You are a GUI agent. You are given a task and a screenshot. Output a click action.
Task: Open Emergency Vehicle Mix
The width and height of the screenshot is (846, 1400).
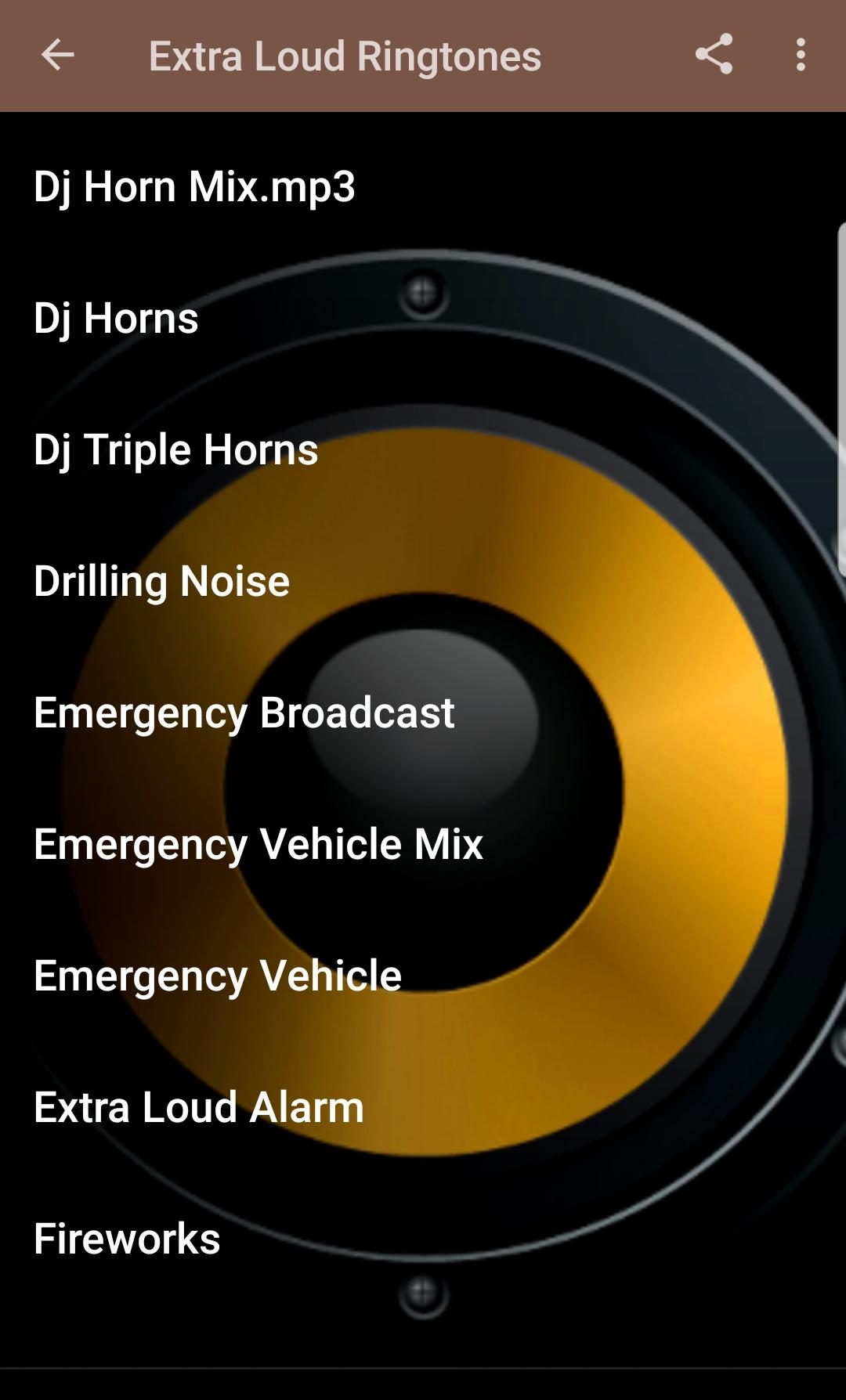pos(423,844)
